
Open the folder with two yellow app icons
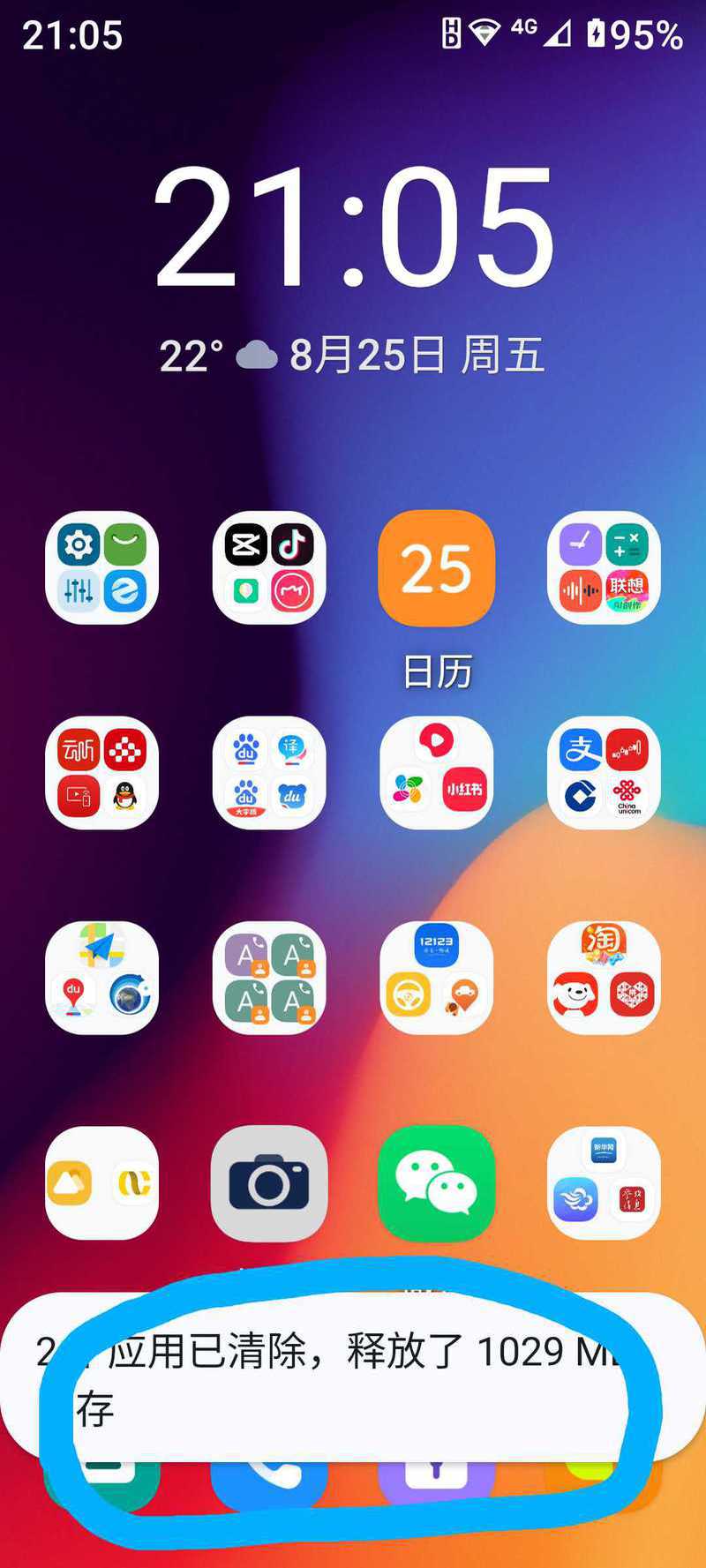101,1183
